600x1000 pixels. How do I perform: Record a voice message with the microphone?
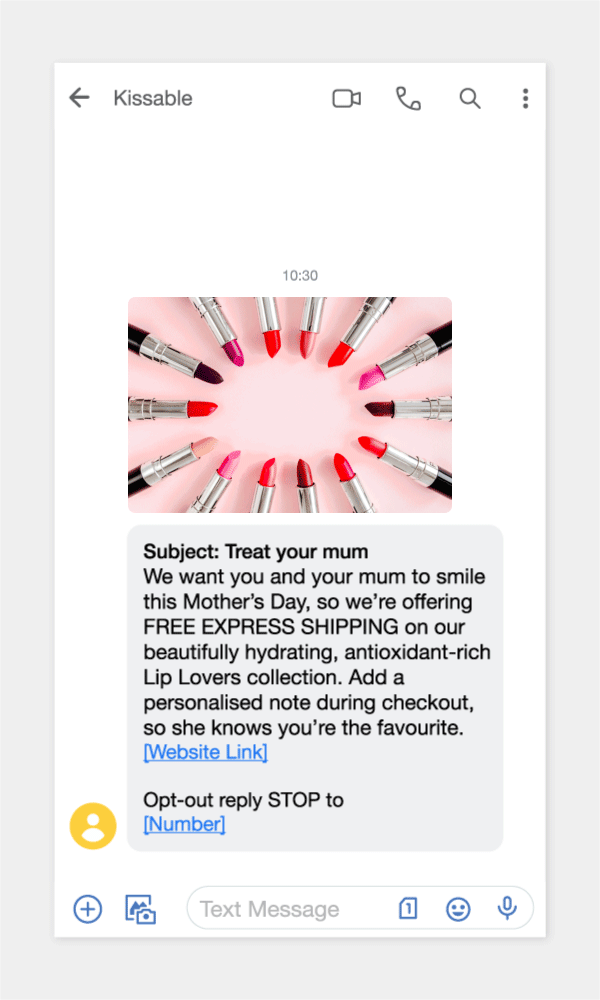(507, 909)
